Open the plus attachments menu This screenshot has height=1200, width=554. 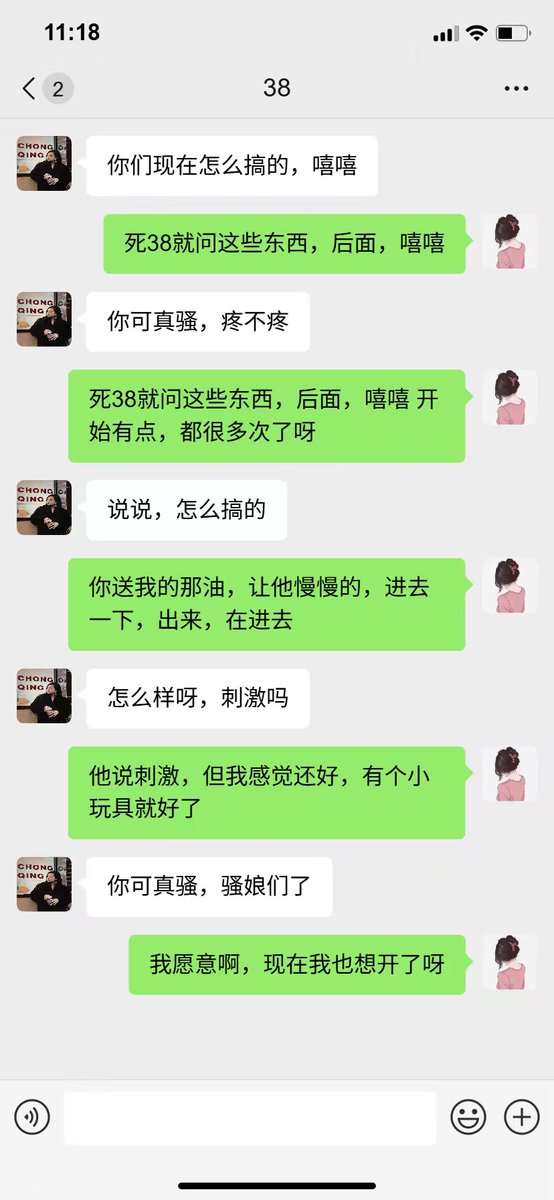pos(521,1117)
